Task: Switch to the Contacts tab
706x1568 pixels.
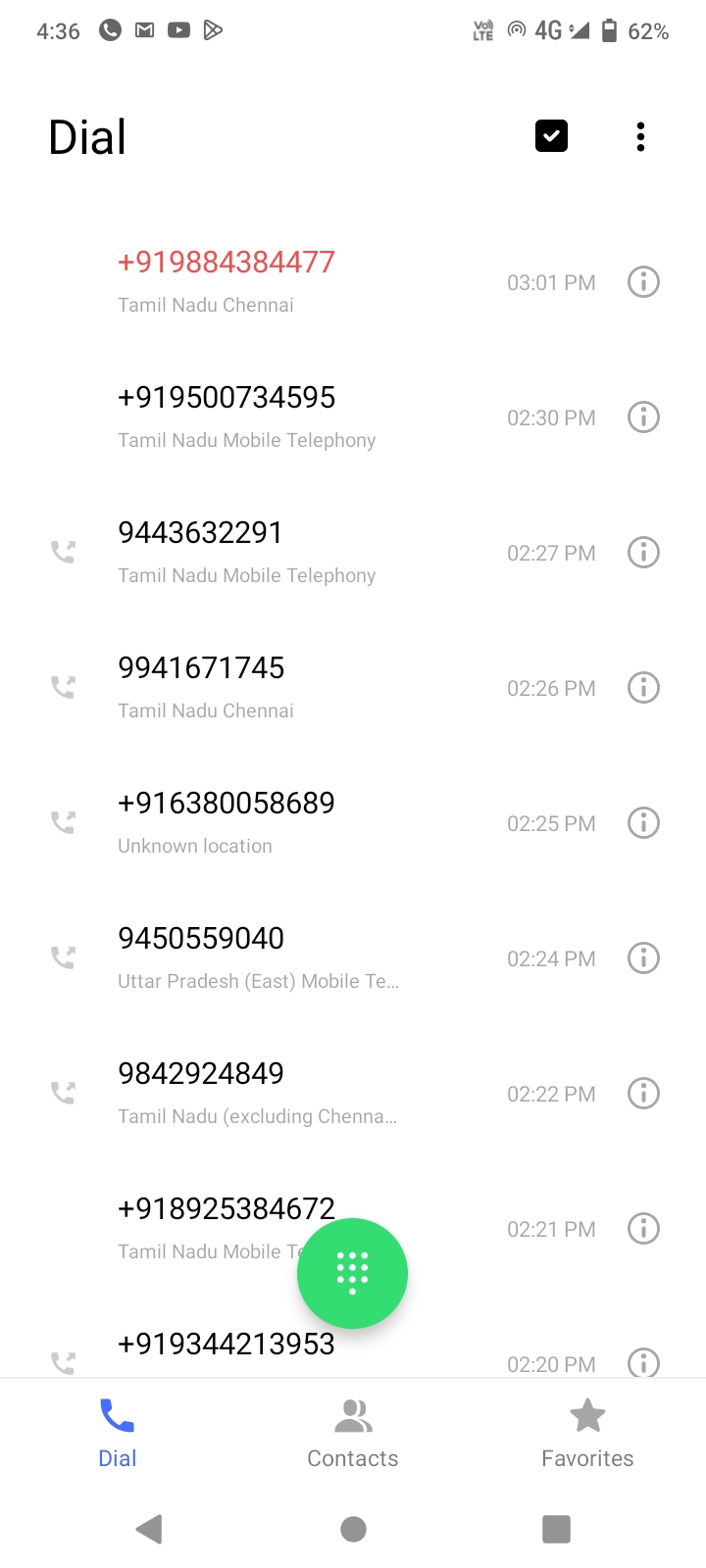Action: point(353,1434)
